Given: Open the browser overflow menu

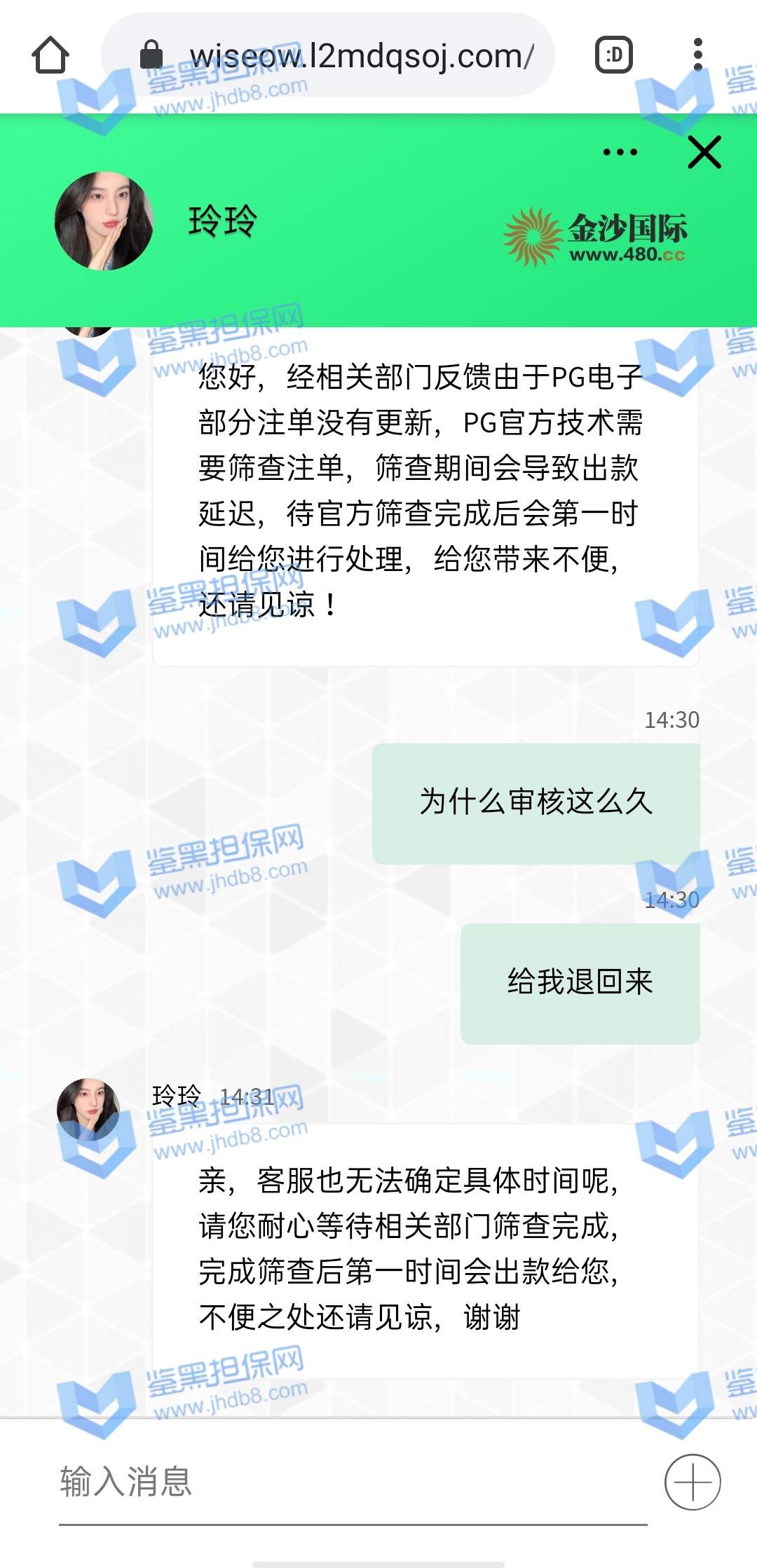Looking at the screenshot, I should [x=697, y=55].
